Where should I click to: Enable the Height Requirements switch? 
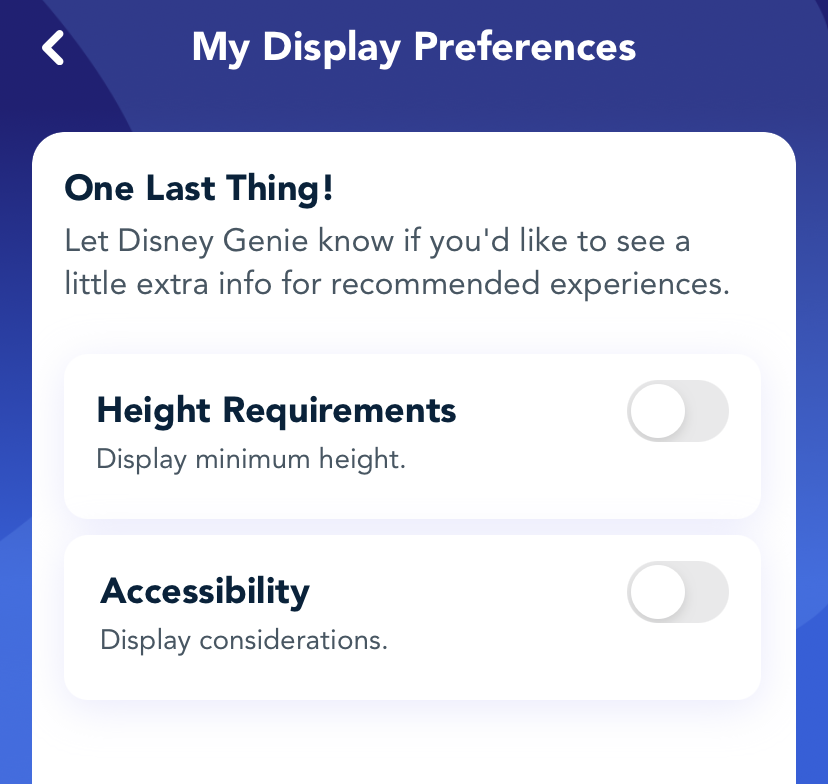677,411
